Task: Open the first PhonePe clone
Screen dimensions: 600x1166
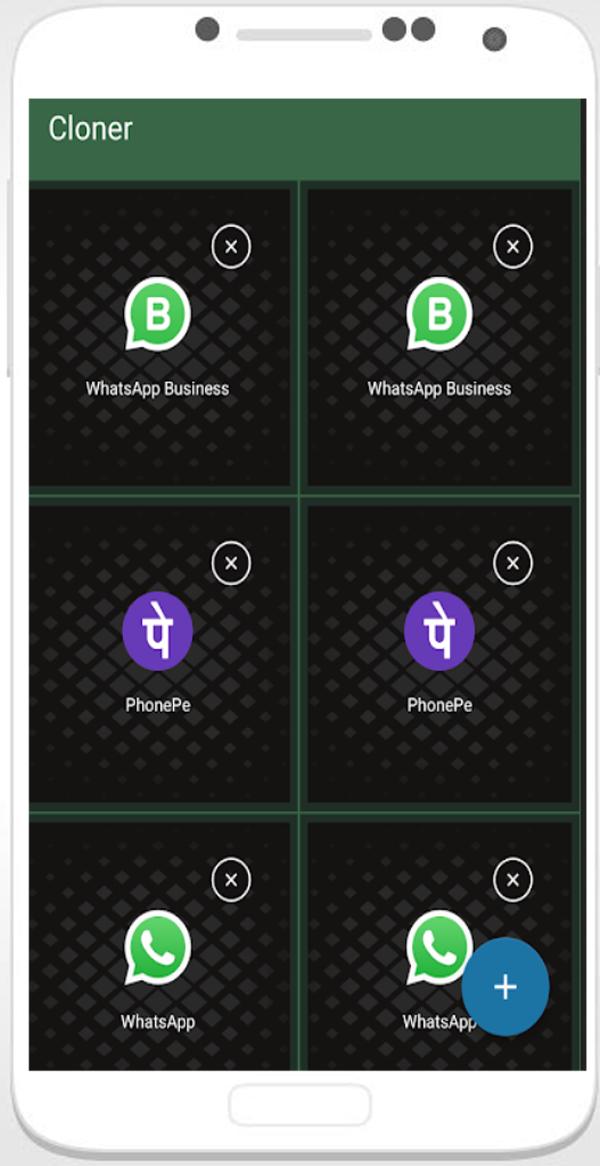Action: 158,632
